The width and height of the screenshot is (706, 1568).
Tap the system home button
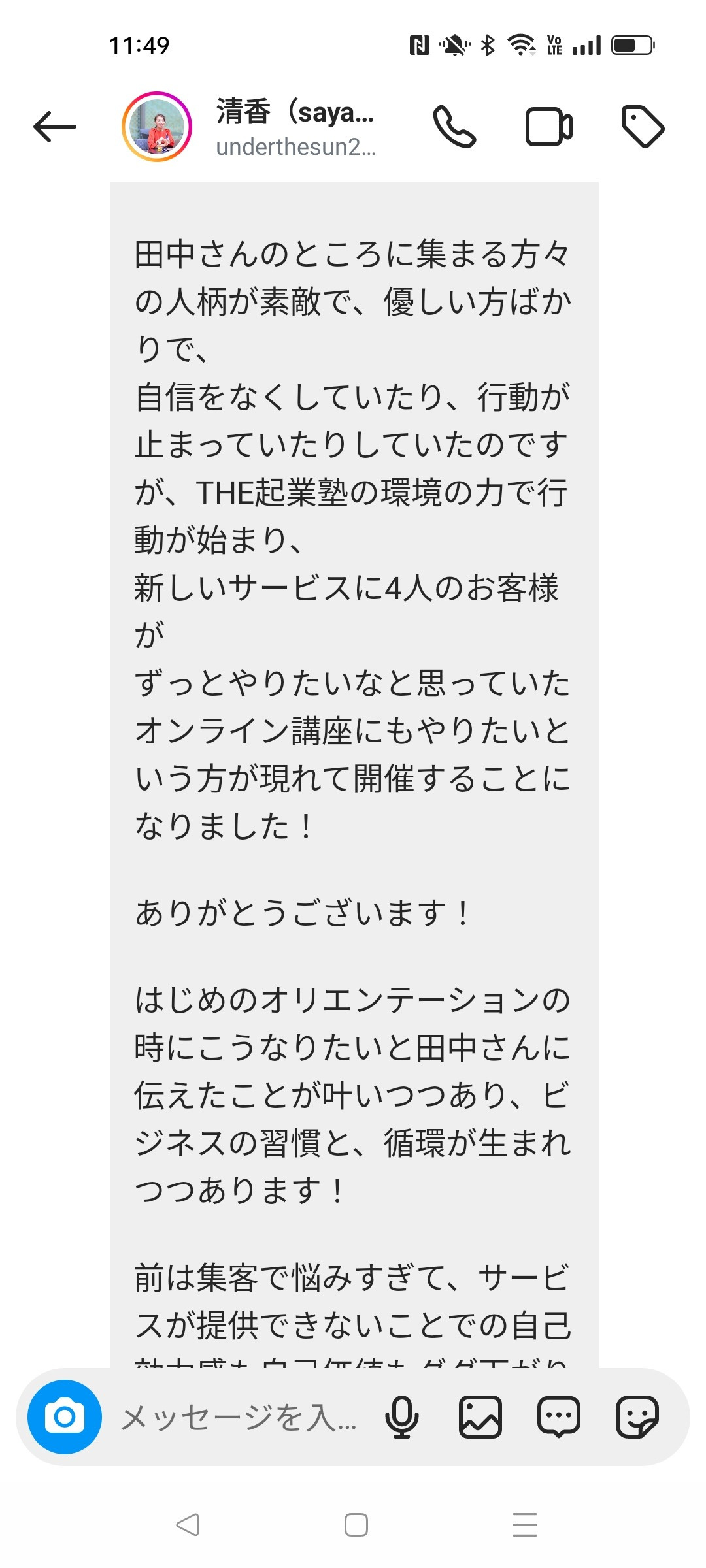click(356, 1525)
